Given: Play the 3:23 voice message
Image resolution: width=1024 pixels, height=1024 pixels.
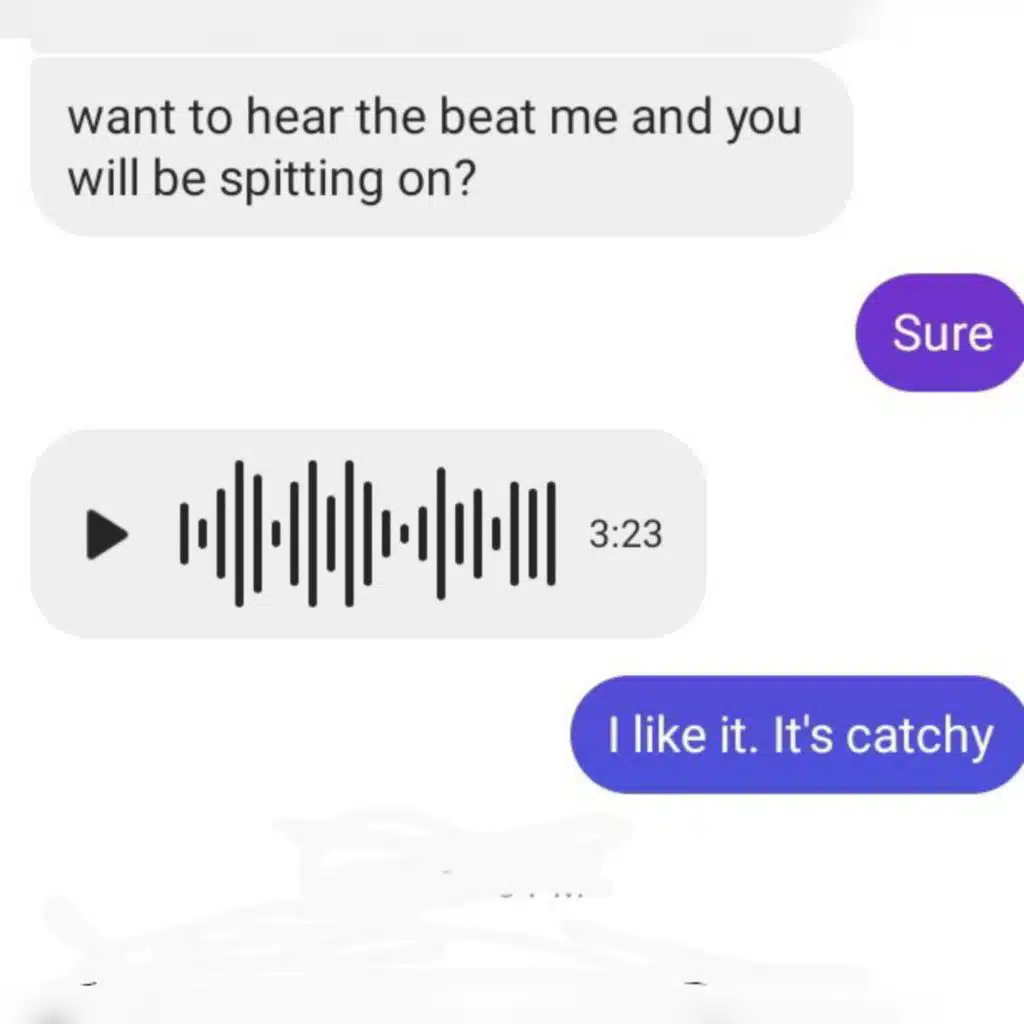Looking at the screenshot, I should (107, 534).
